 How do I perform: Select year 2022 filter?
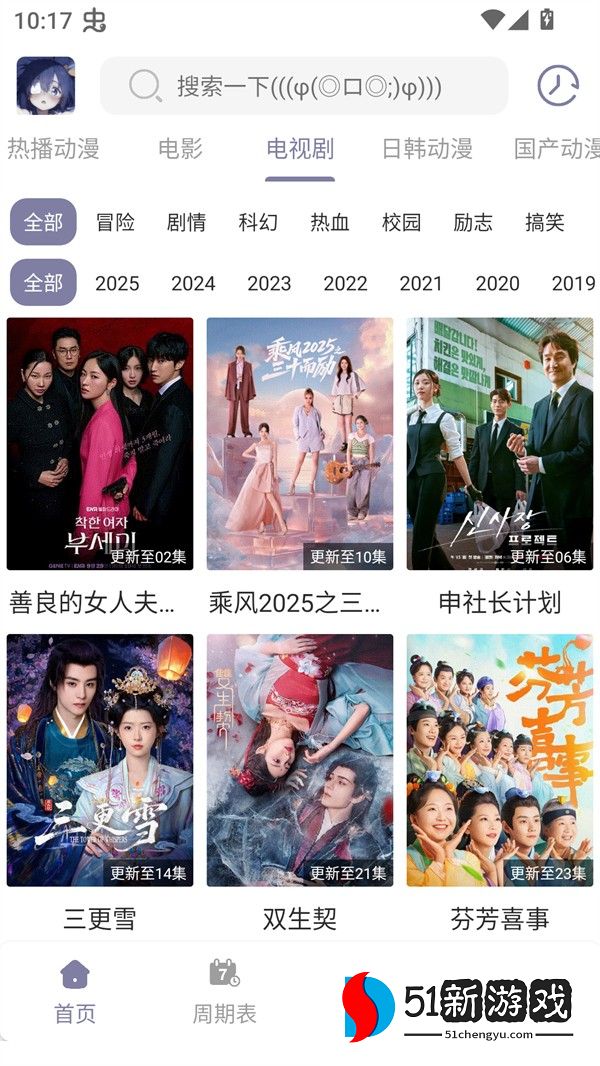[x=345, y=283]
